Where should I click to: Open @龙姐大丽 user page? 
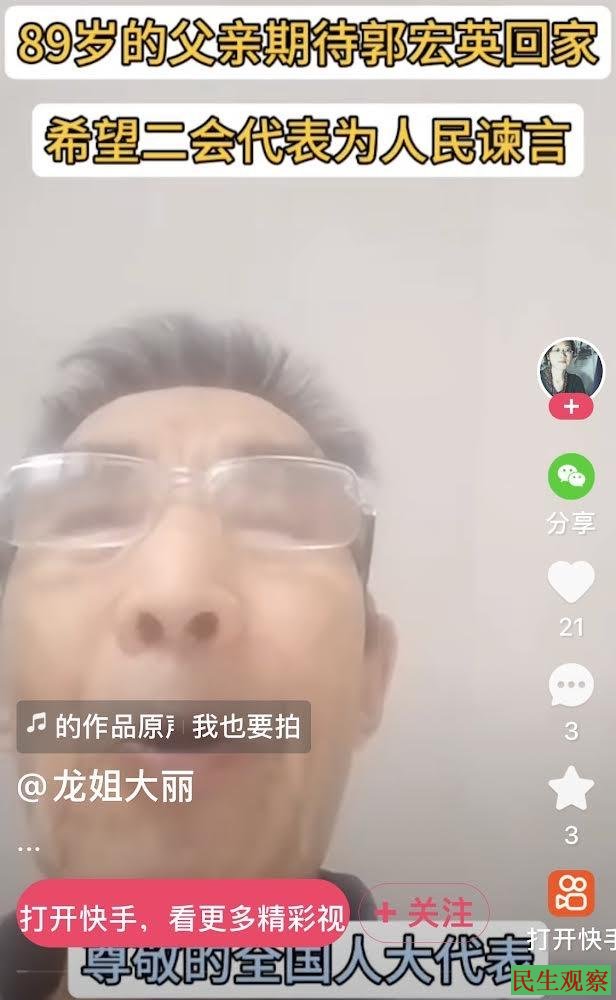(106, 788)
